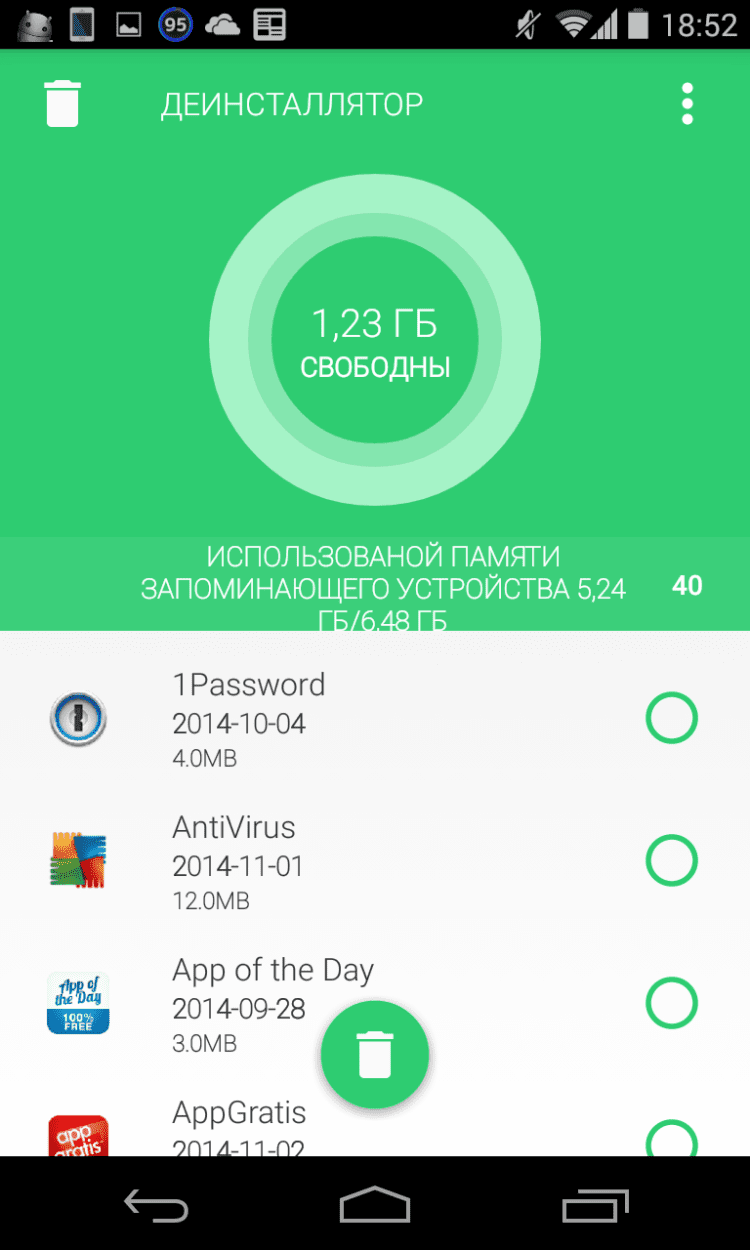Go back with the system back button
Viewport: 750px width, 1250px height.
[x=156, y=1206]
